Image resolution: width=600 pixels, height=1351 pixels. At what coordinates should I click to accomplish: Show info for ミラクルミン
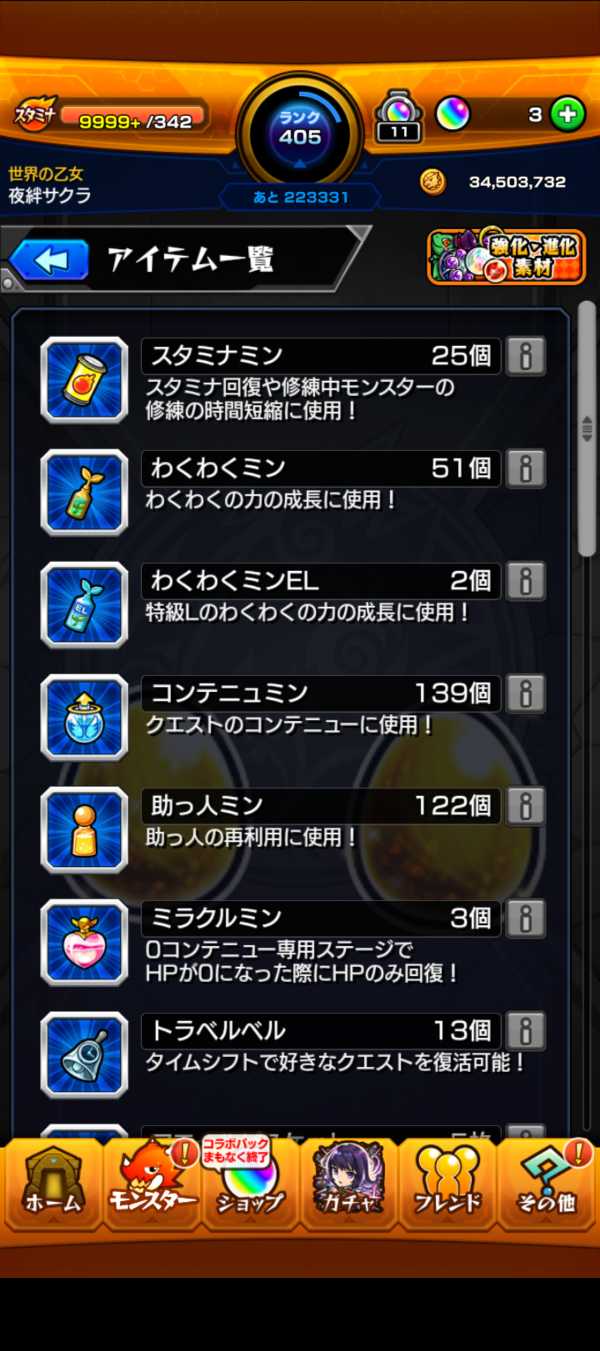point(526,917)
